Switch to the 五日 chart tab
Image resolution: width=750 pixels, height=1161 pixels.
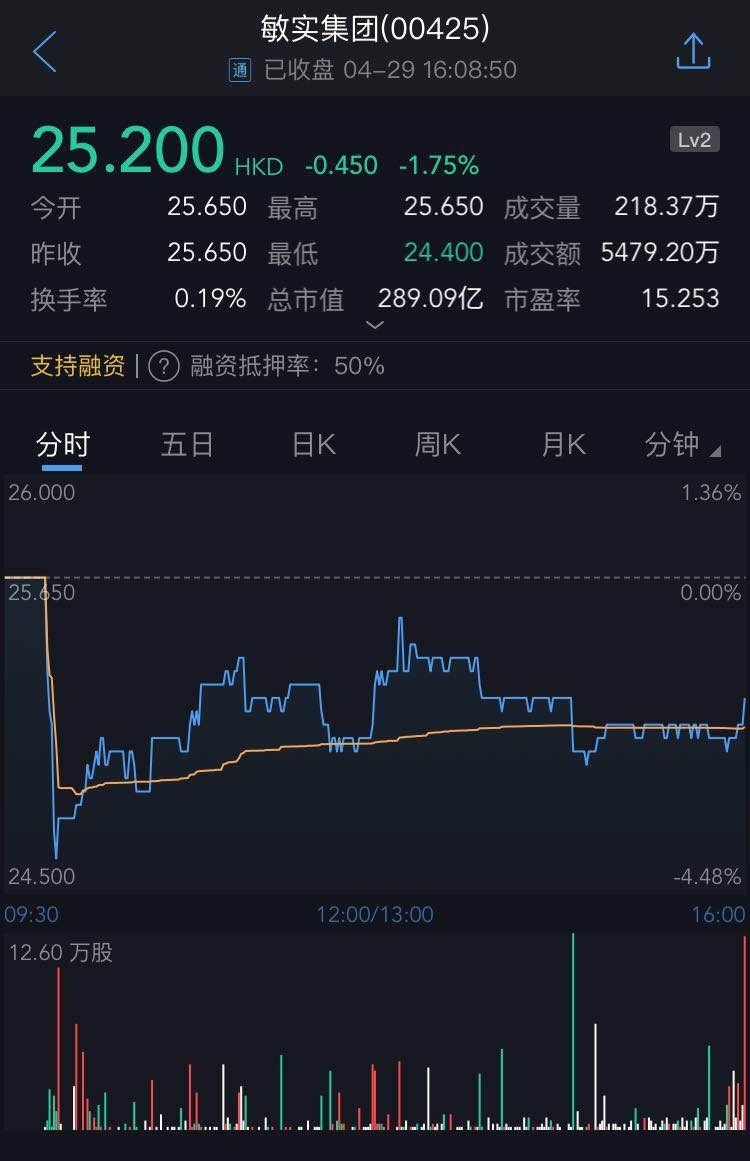pyautogui.click(x=188, y=445)
